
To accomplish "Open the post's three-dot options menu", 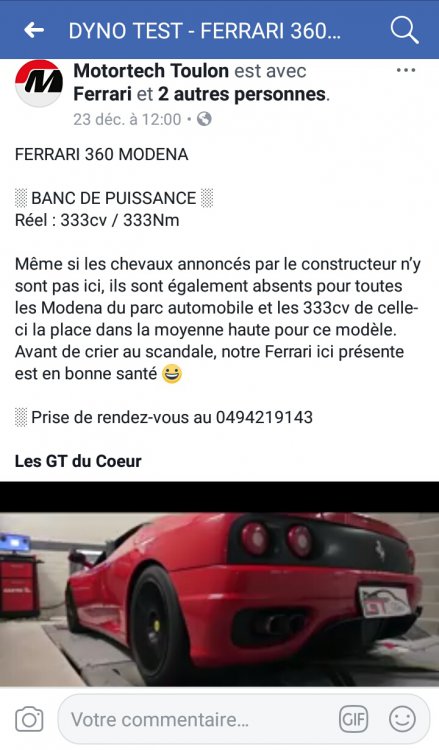I will pos(406,70).
